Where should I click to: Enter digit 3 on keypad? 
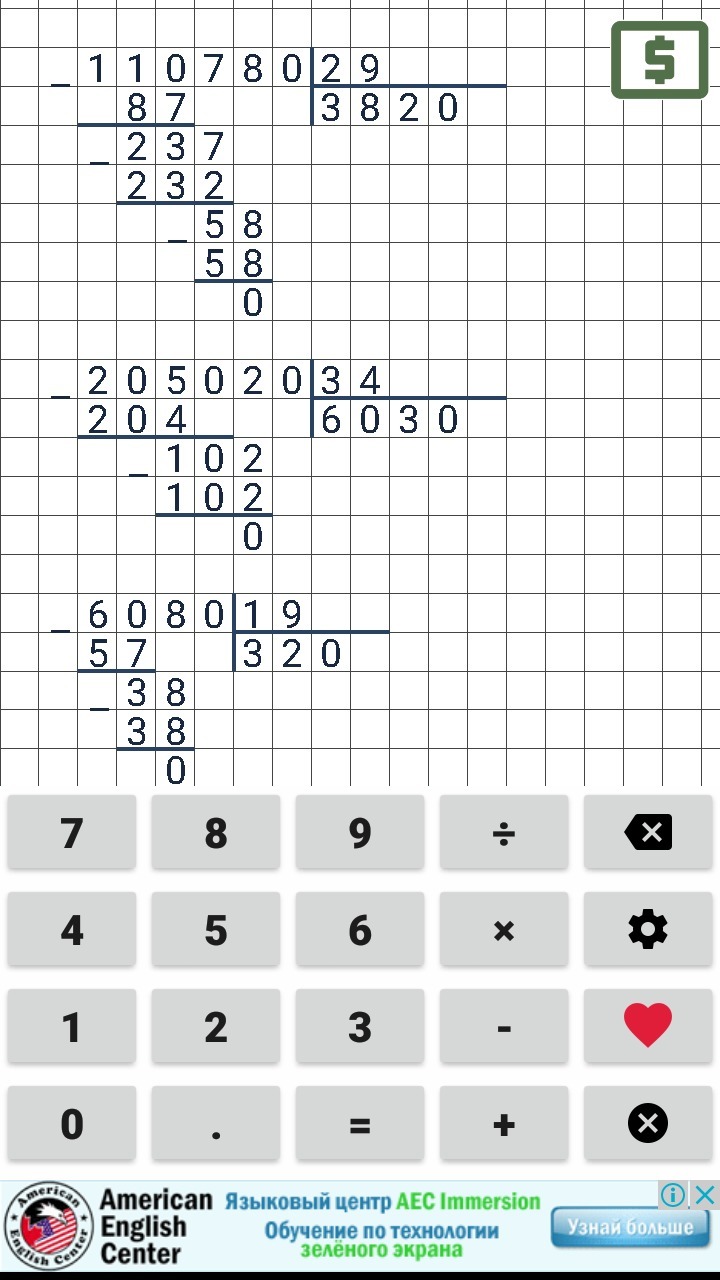coord(360,1027)
